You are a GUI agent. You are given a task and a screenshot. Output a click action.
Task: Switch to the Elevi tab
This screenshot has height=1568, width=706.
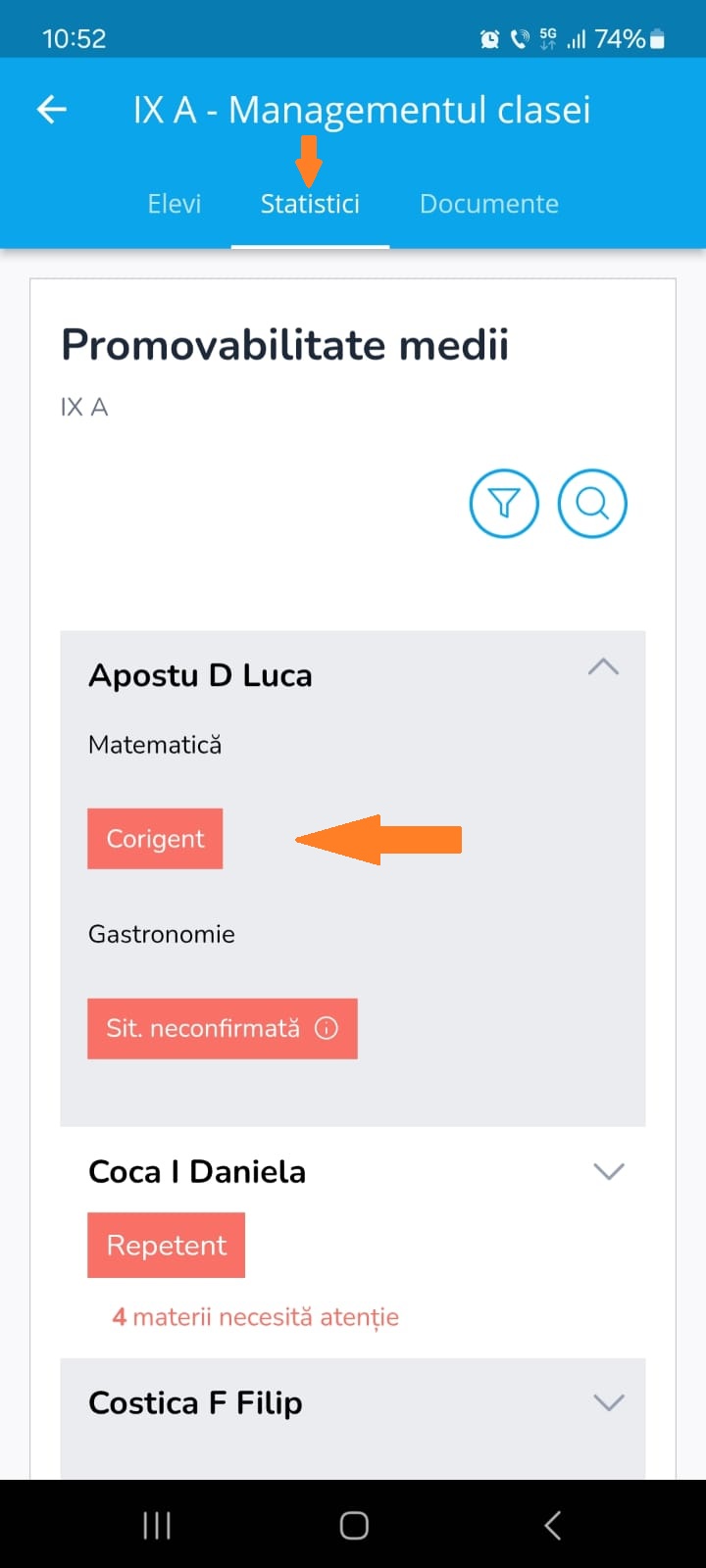[x=174, y=204]
